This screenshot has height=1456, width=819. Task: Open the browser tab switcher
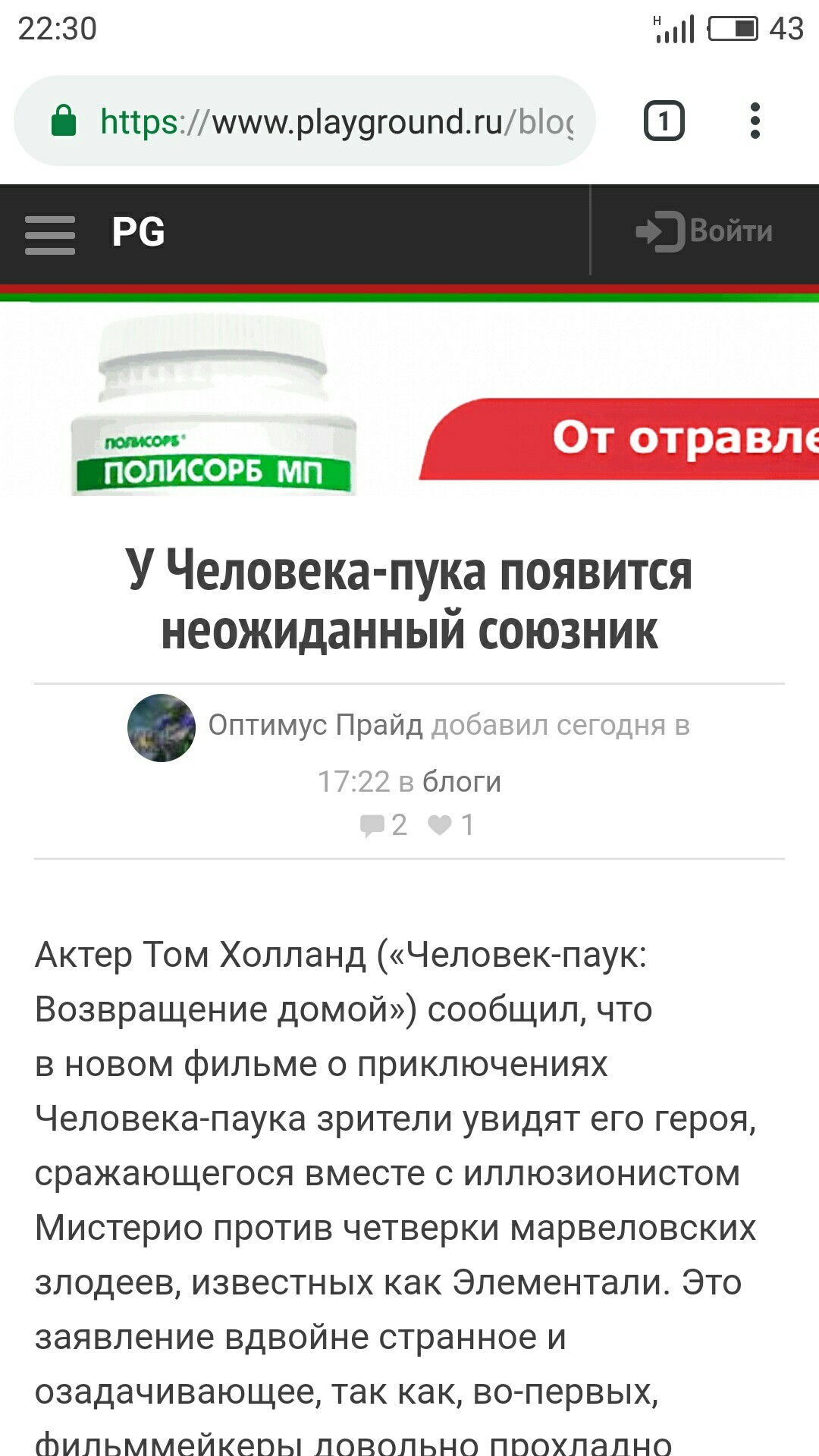click(x=664, y=121)
